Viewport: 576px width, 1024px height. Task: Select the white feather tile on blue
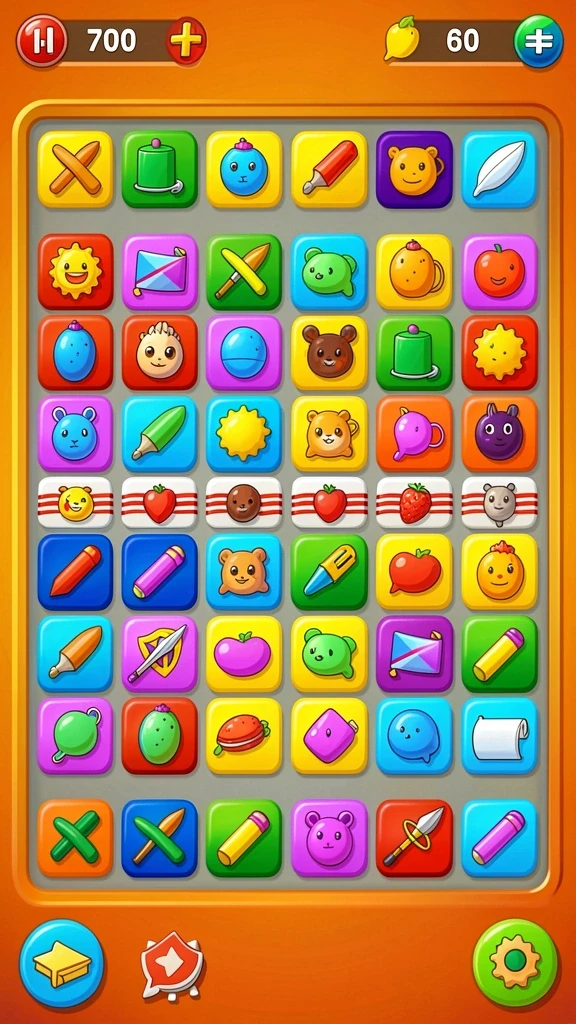(x=500, y=169)
